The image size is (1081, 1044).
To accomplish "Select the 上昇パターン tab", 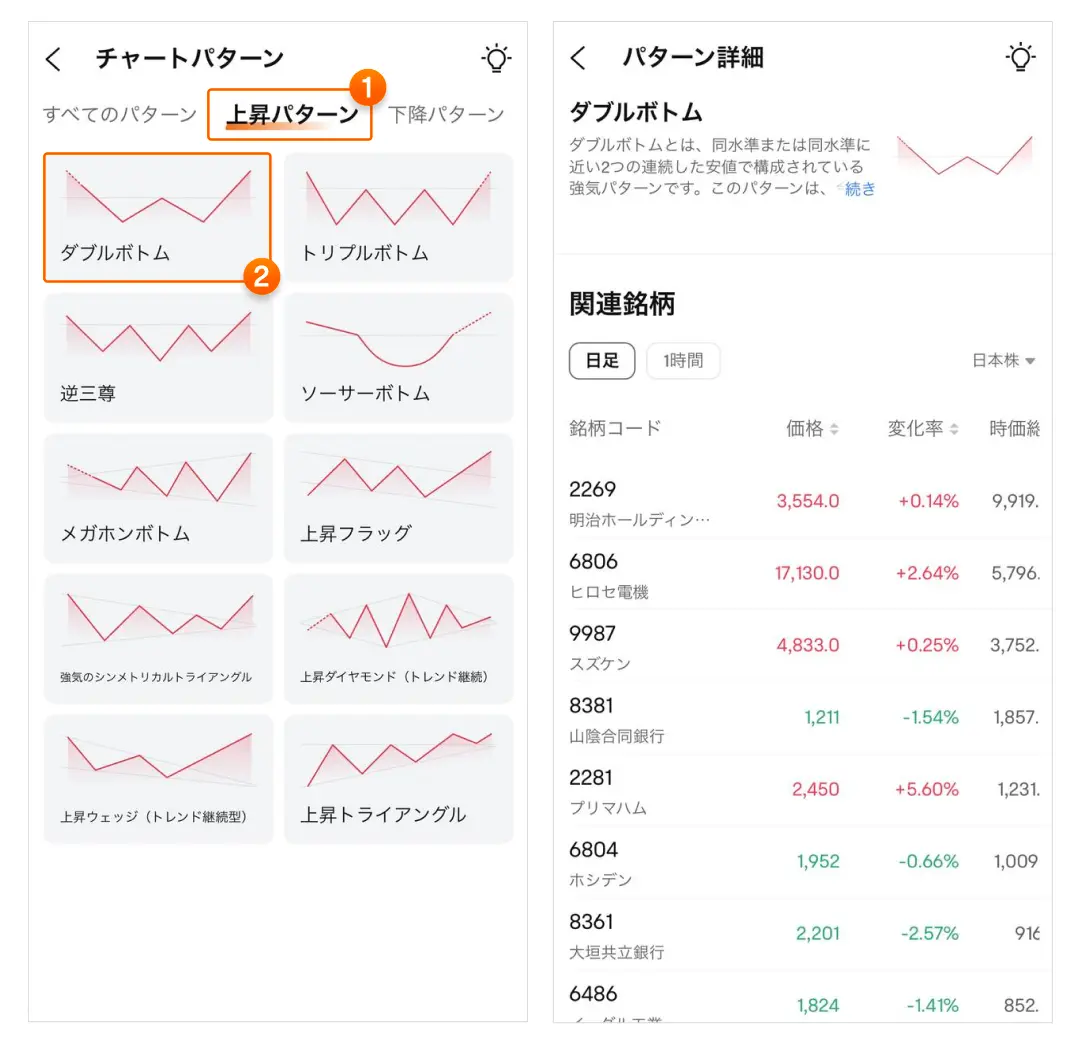I will 290,115.
